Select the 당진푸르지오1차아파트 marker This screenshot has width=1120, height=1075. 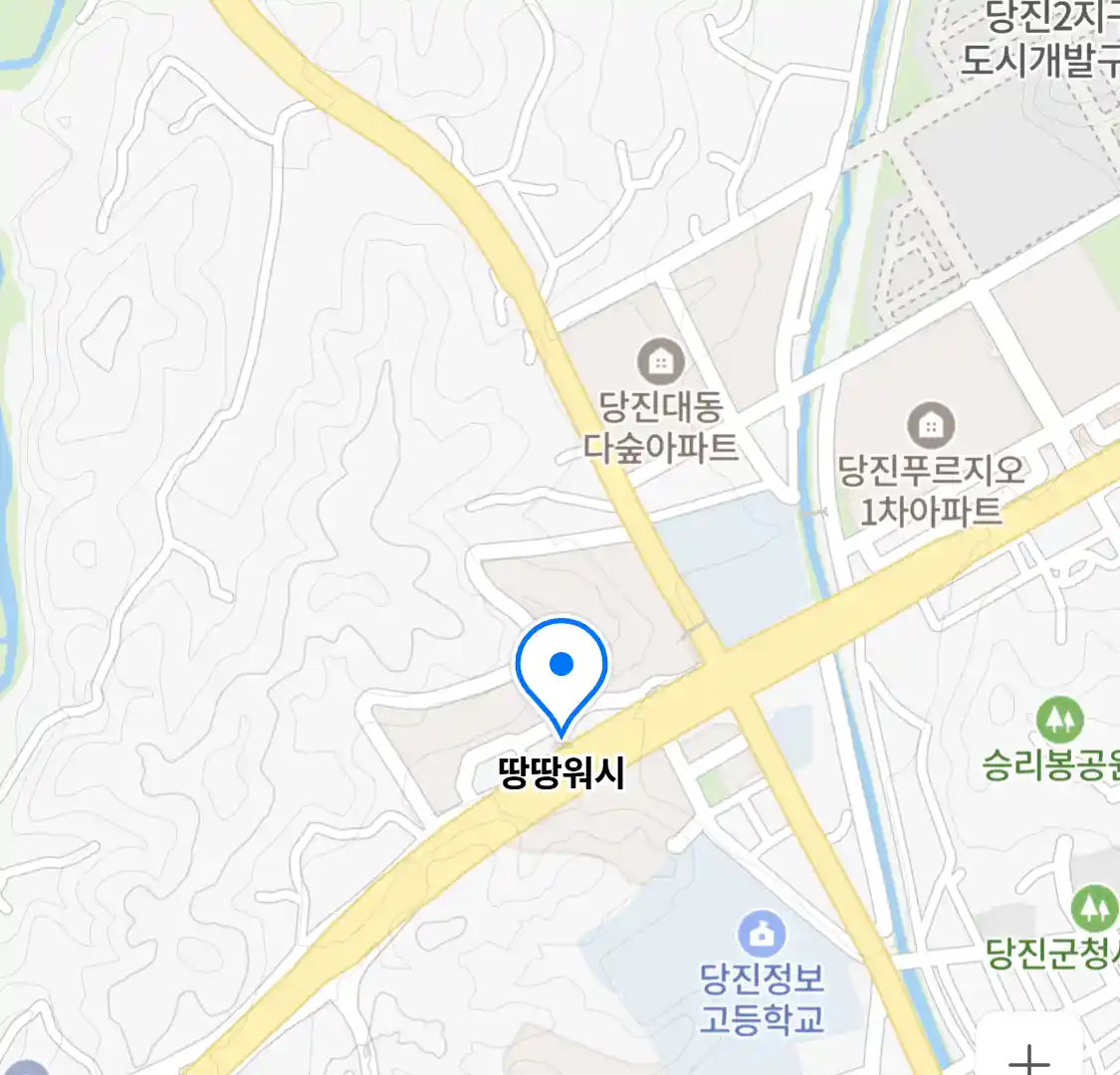[x=931, y=426]
